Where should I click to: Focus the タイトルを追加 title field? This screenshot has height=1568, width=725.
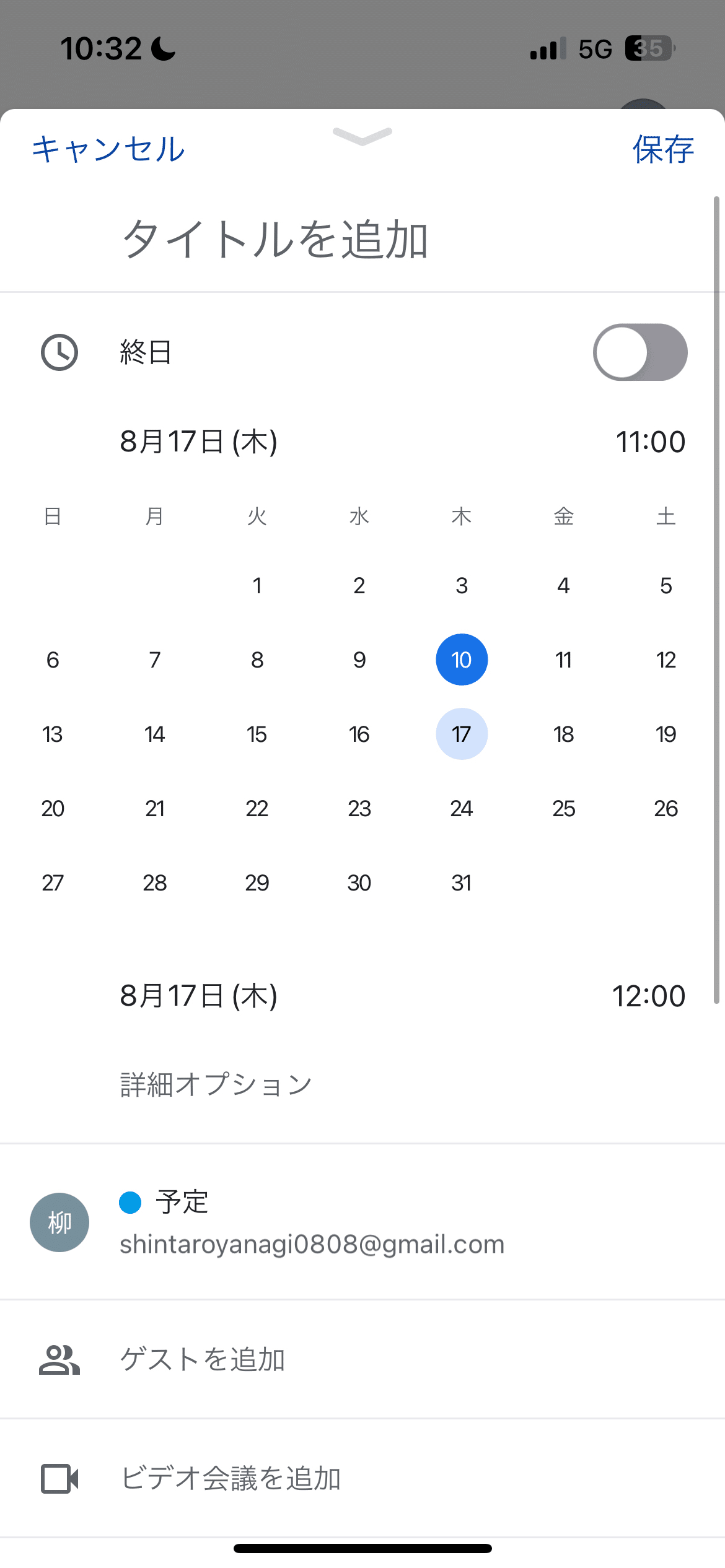(x=275, y=240)
